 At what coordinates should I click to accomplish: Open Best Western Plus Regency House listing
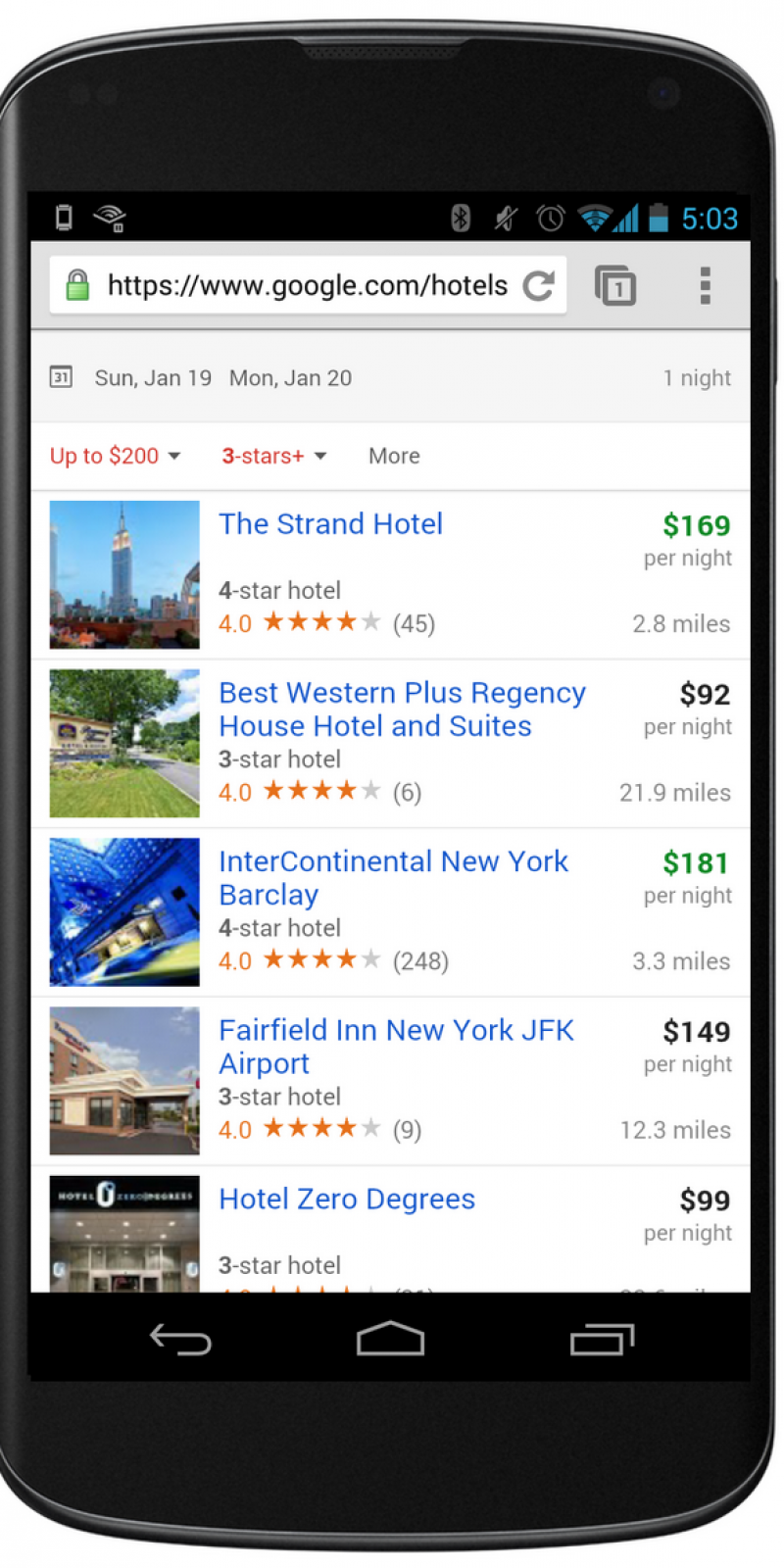tap(402, 710)
